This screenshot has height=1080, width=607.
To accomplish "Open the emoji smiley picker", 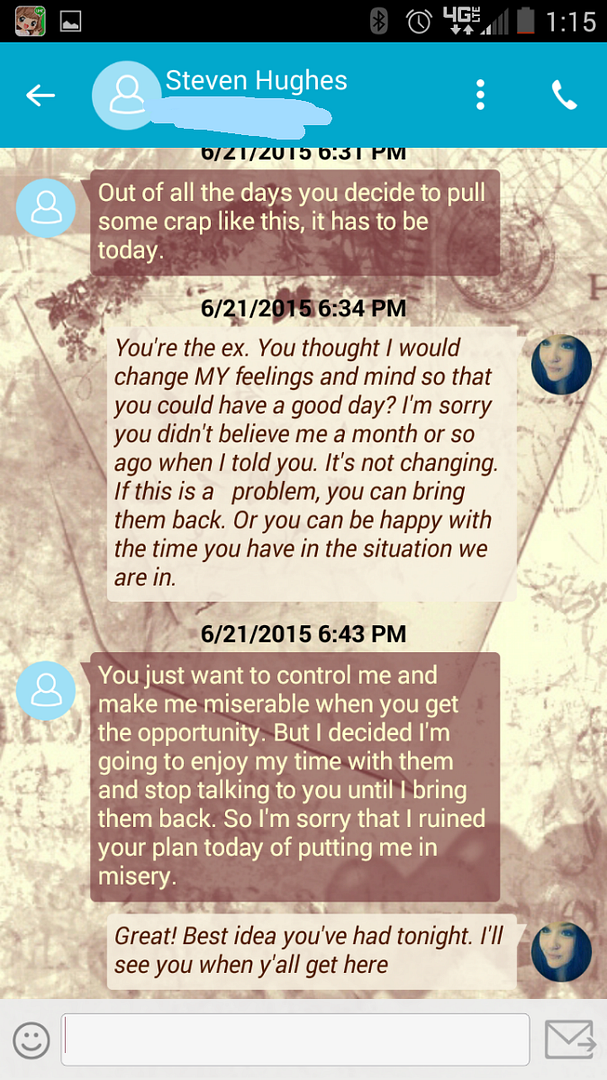I will 31,1040.
